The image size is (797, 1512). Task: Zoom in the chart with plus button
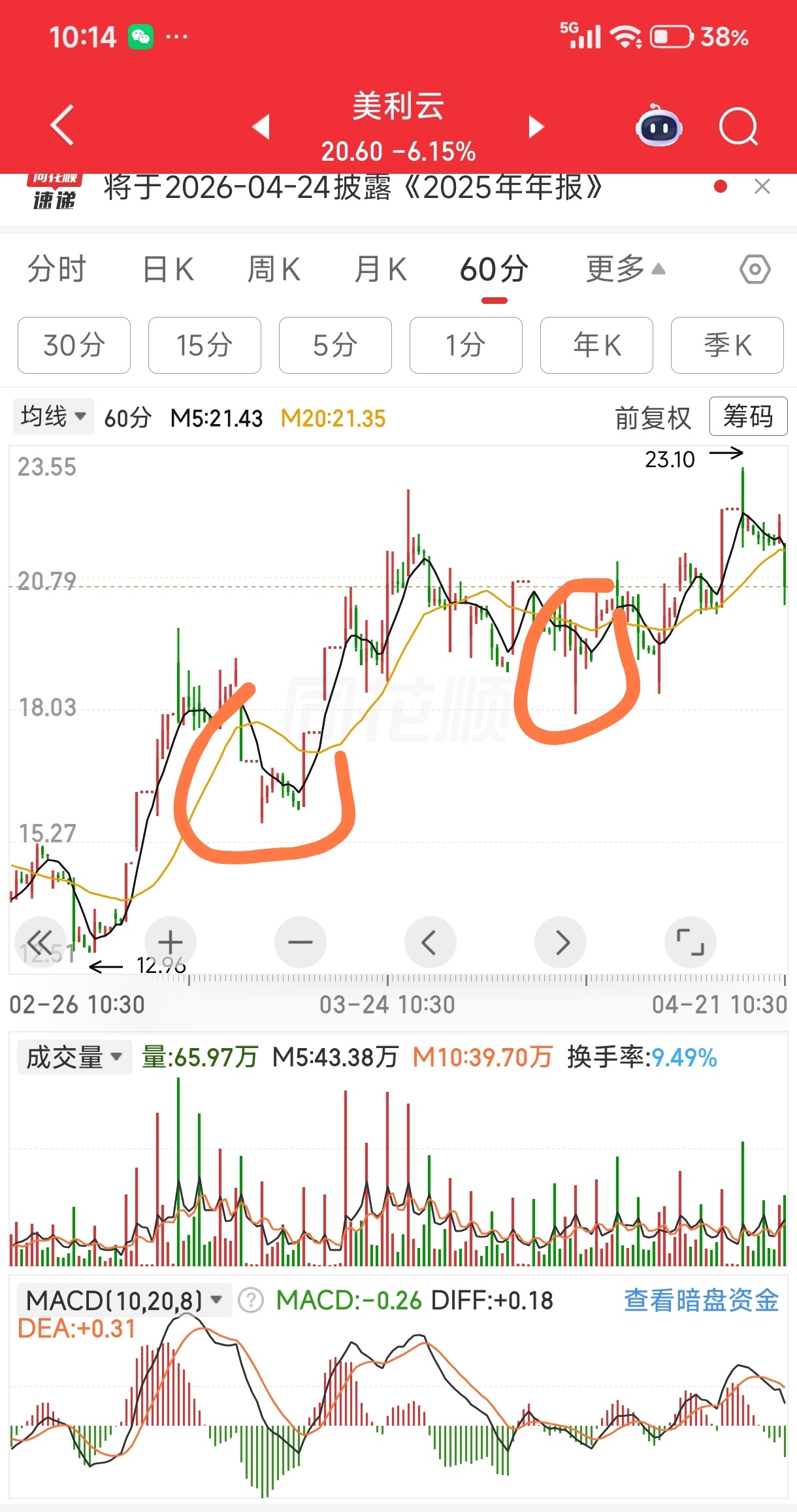pyautogui.click(x=171, y=942)
